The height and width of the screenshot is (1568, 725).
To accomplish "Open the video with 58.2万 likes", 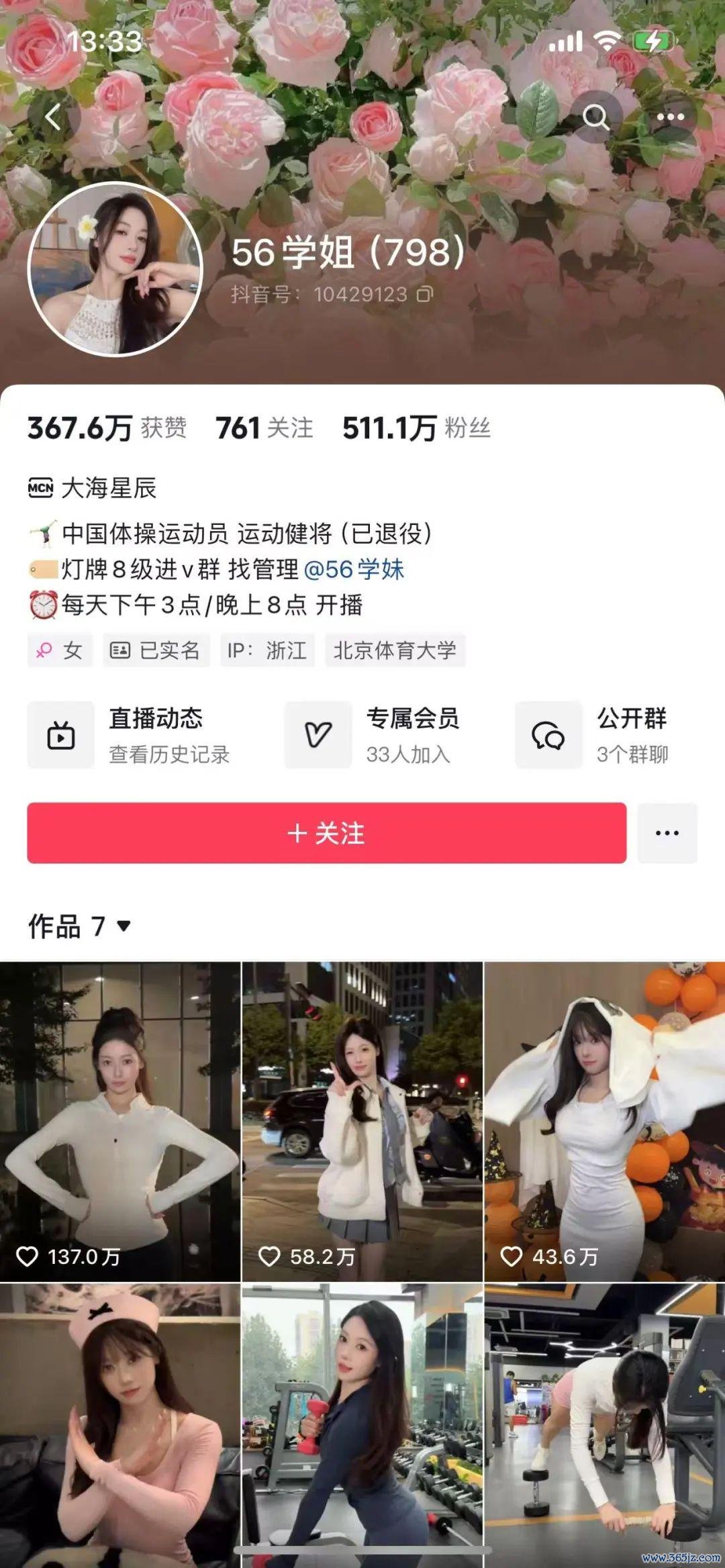I will coord(362,1122).
